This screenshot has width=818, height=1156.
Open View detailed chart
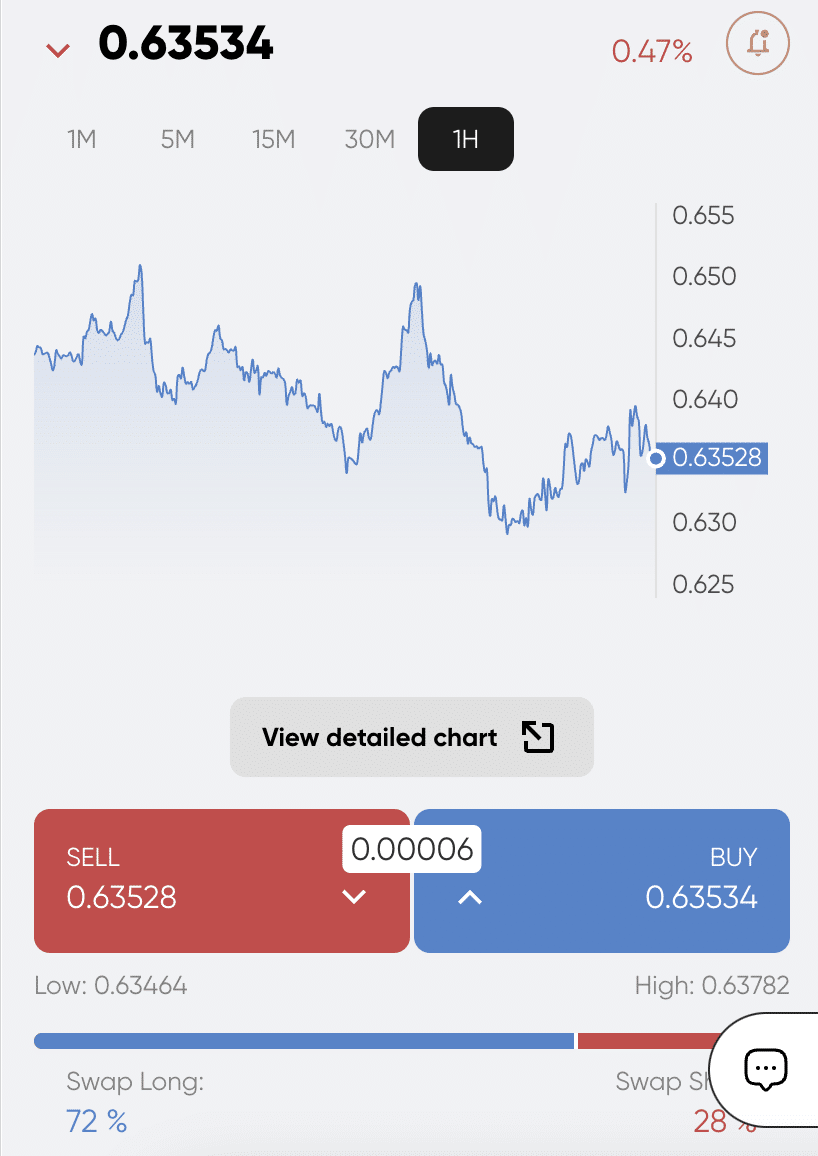point(411,738)
